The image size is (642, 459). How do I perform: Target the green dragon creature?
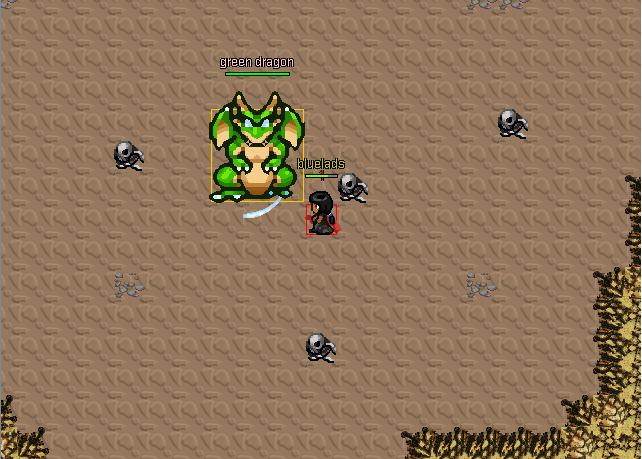pos(257,150)
